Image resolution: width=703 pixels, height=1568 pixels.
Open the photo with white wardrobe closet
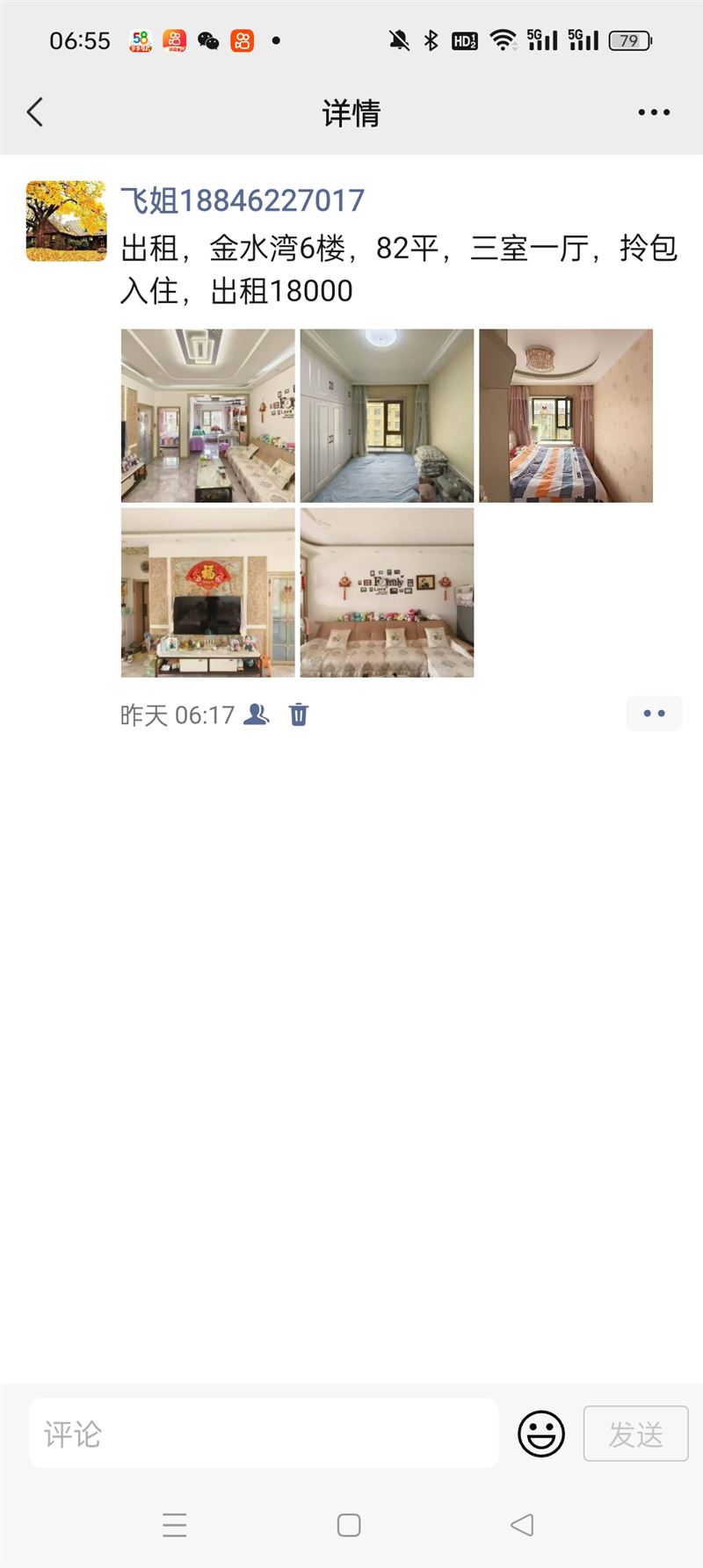coord(387,416)
